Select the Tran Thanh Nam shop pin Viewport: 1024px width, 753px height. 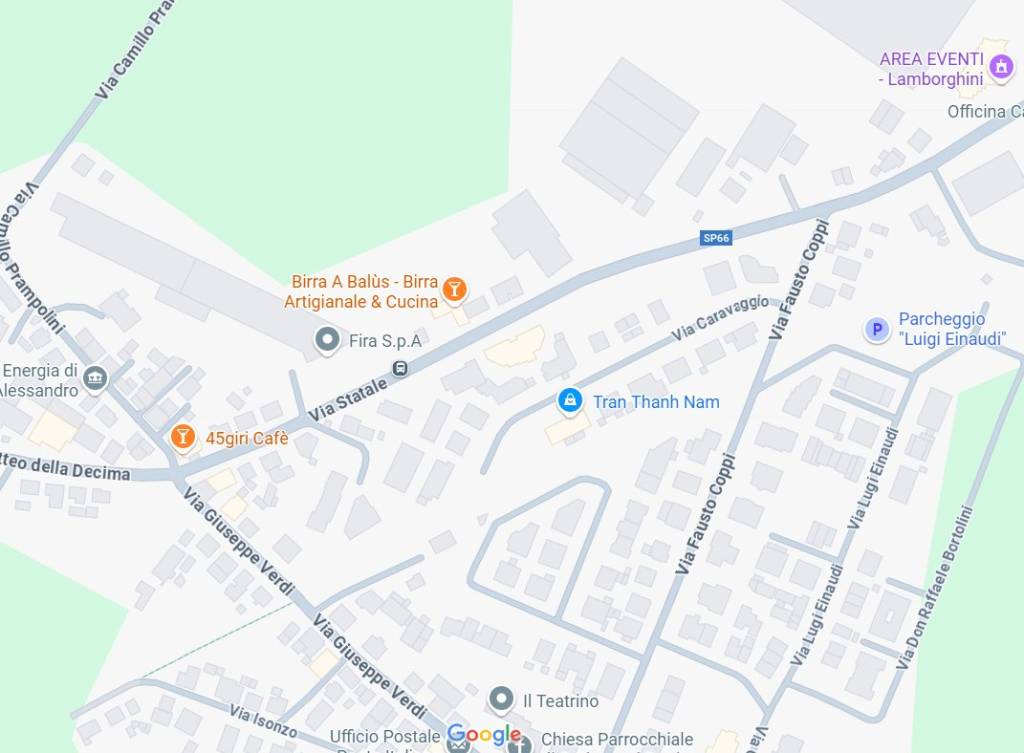click(570, 401)
